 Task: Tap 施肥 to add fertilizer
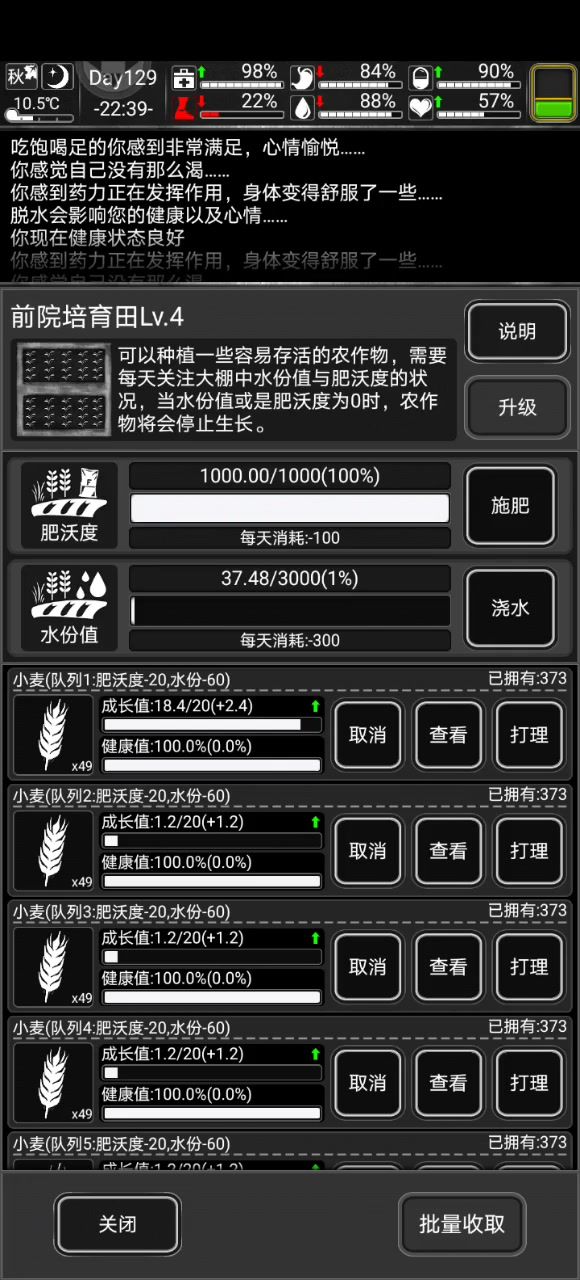point(510,505)
